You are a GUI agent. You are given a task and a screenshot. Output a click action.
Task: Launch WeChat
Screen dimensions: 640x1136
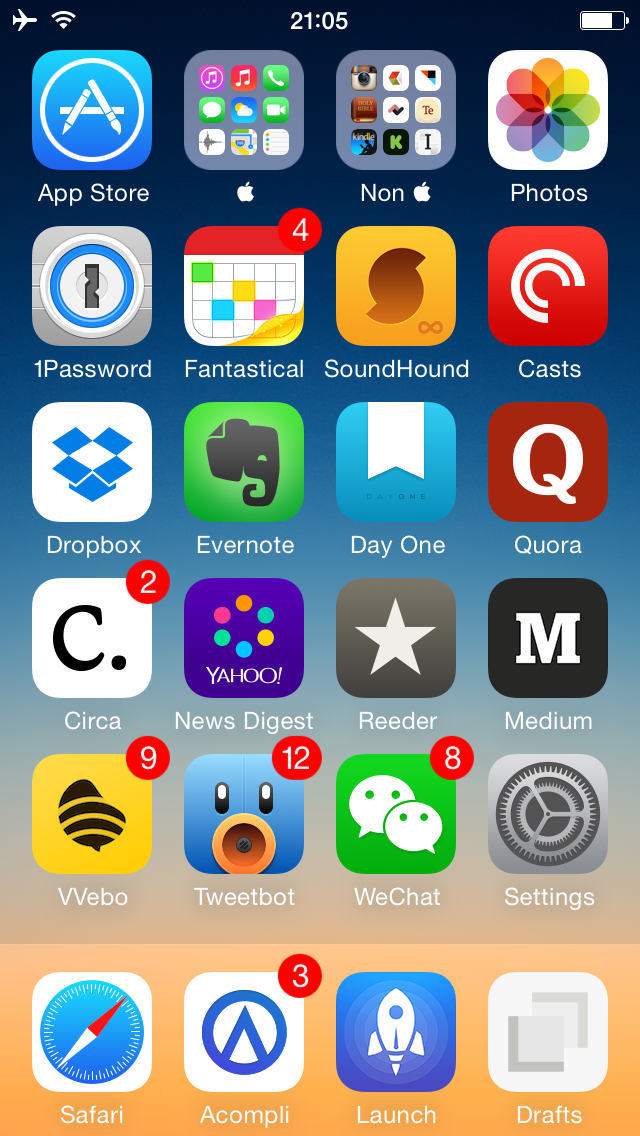pos(396,814)
